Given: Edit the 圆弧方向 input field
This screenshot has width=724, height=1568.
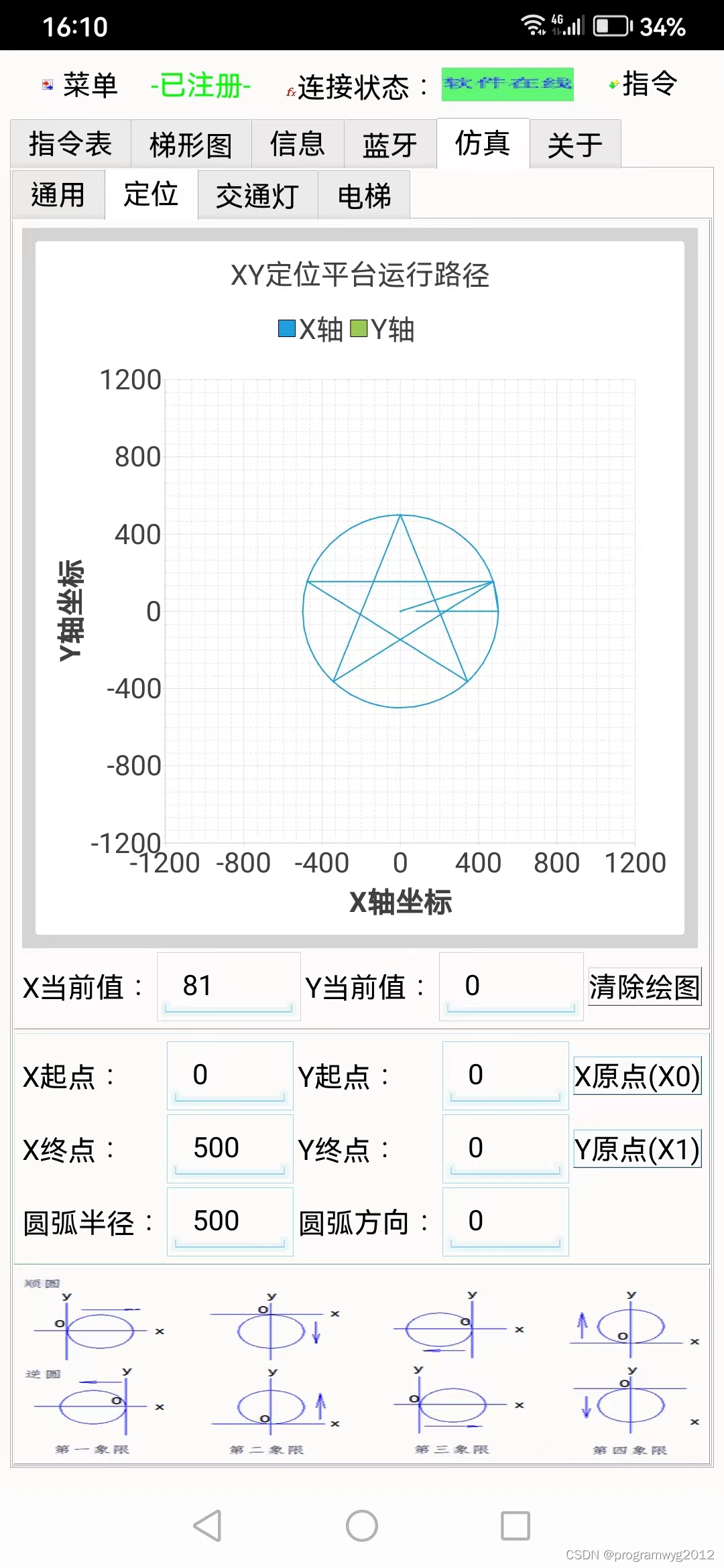Looking at the screenshot, I should click(x=505, y=1222).
